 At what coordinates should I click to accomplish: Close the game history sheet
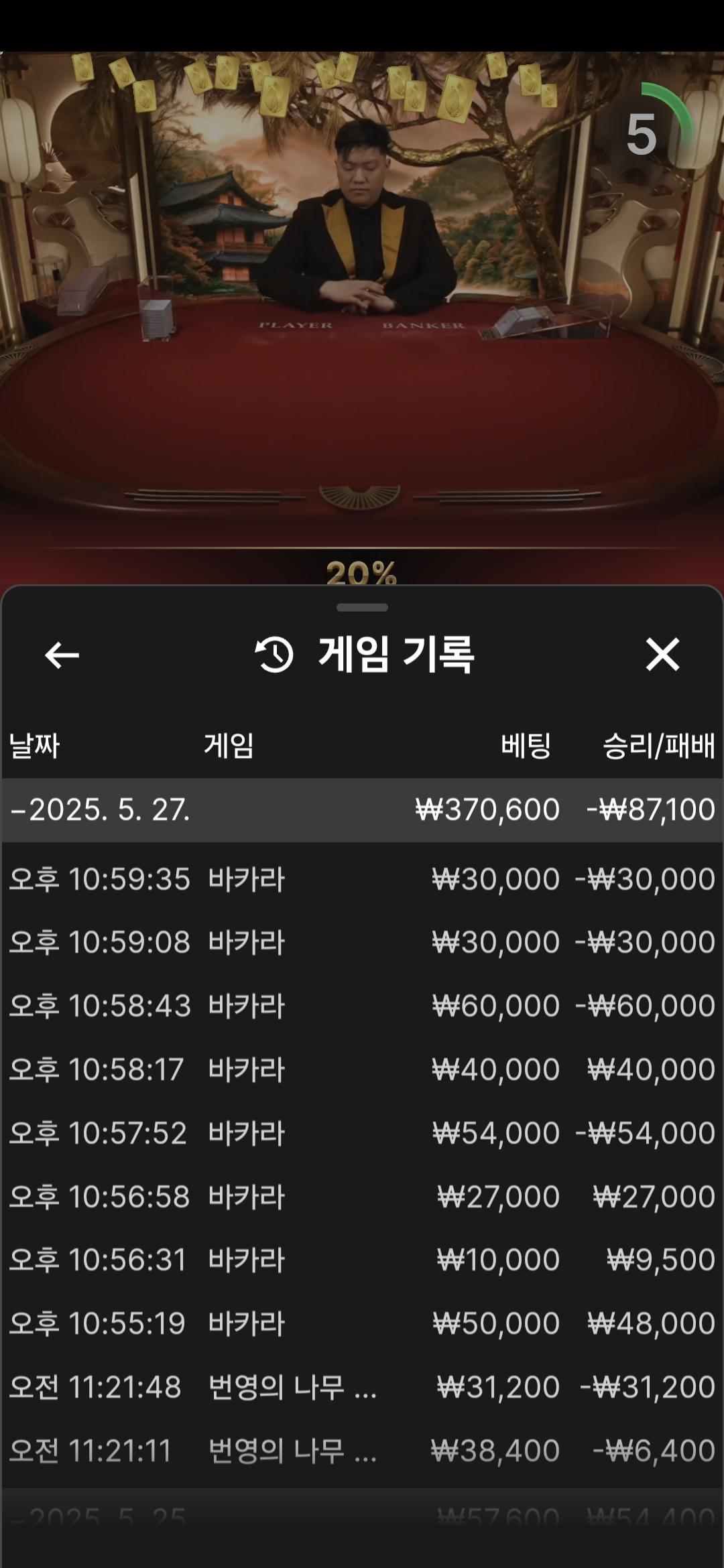click(x=662, y=654)
